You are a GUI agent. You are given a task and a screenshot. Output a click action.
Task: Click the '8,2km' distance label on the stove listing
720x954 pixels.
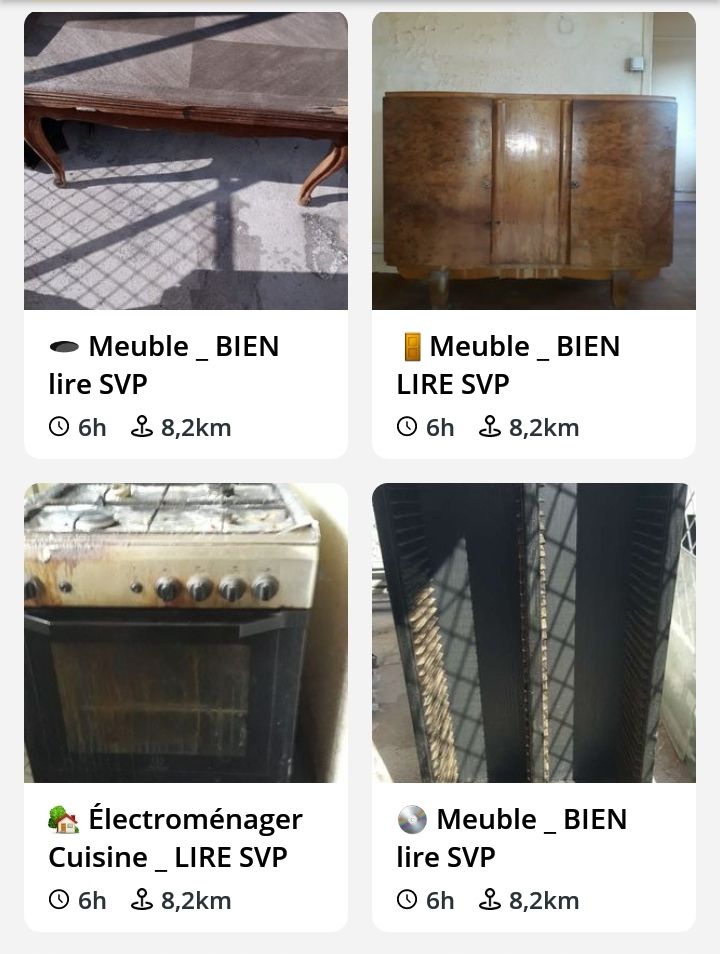tap(195, 900)
